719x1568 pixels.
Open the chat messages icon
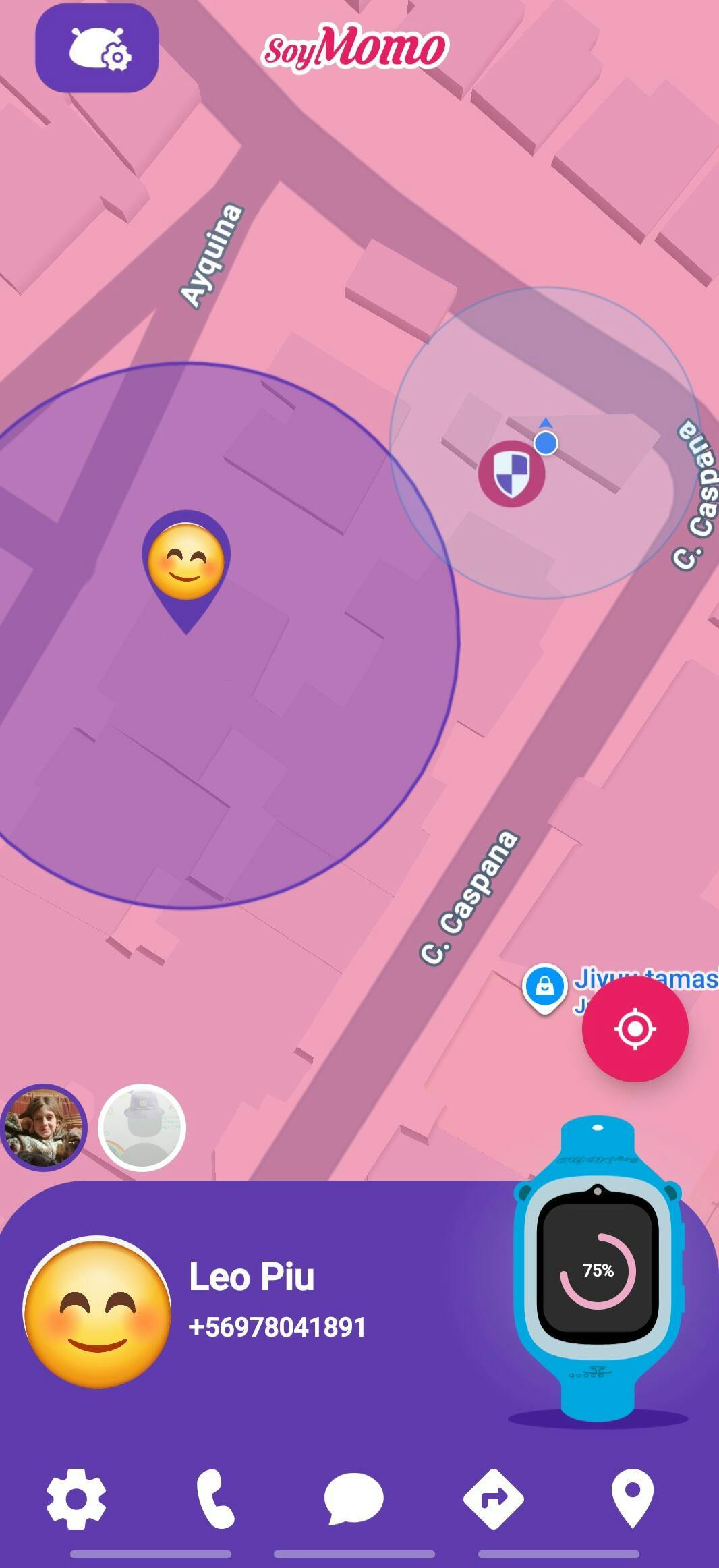pos(354,1498)
